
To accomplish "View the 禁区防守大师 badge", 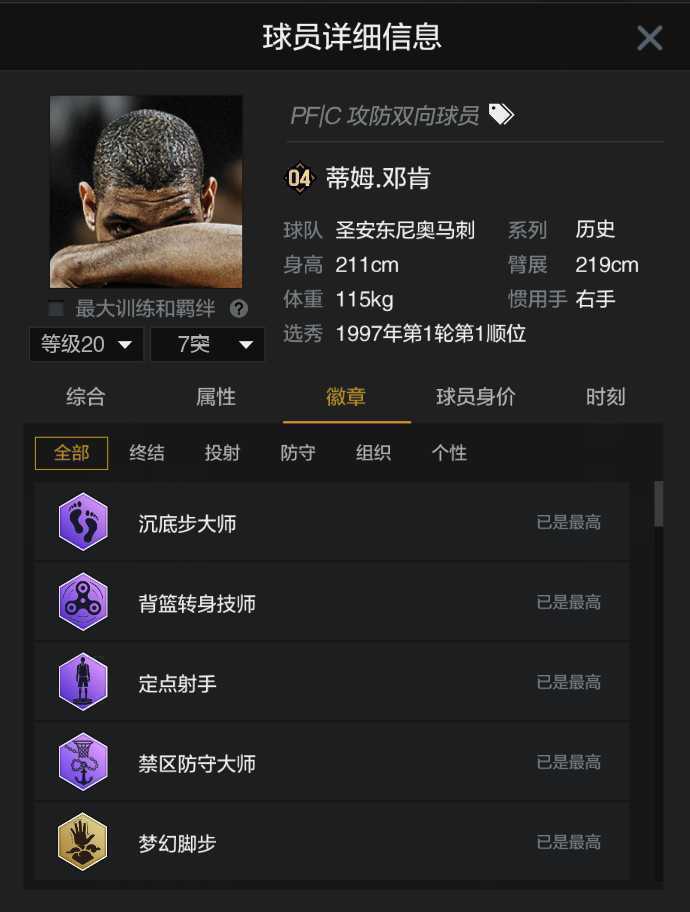I will (332, 762).
